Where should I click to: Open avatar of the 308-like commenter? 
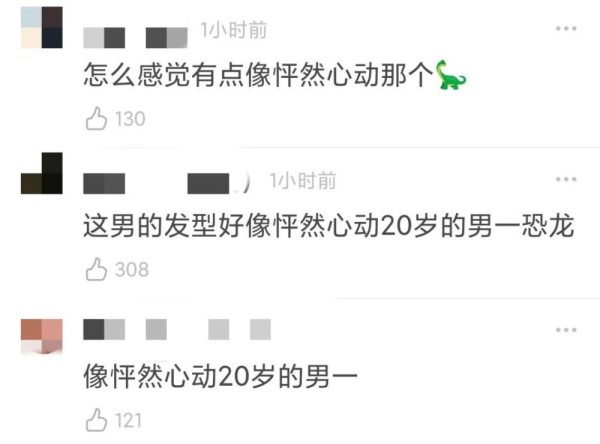[x=41, y=173]
